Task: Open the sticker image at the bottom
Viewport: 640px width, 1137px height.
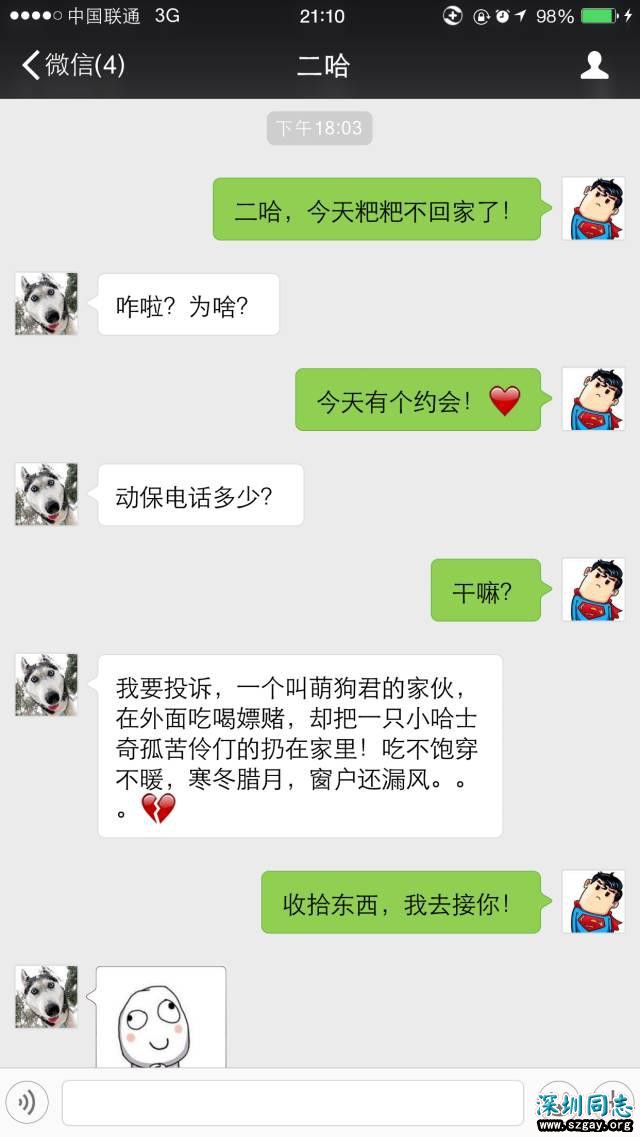Action: 161,1018
